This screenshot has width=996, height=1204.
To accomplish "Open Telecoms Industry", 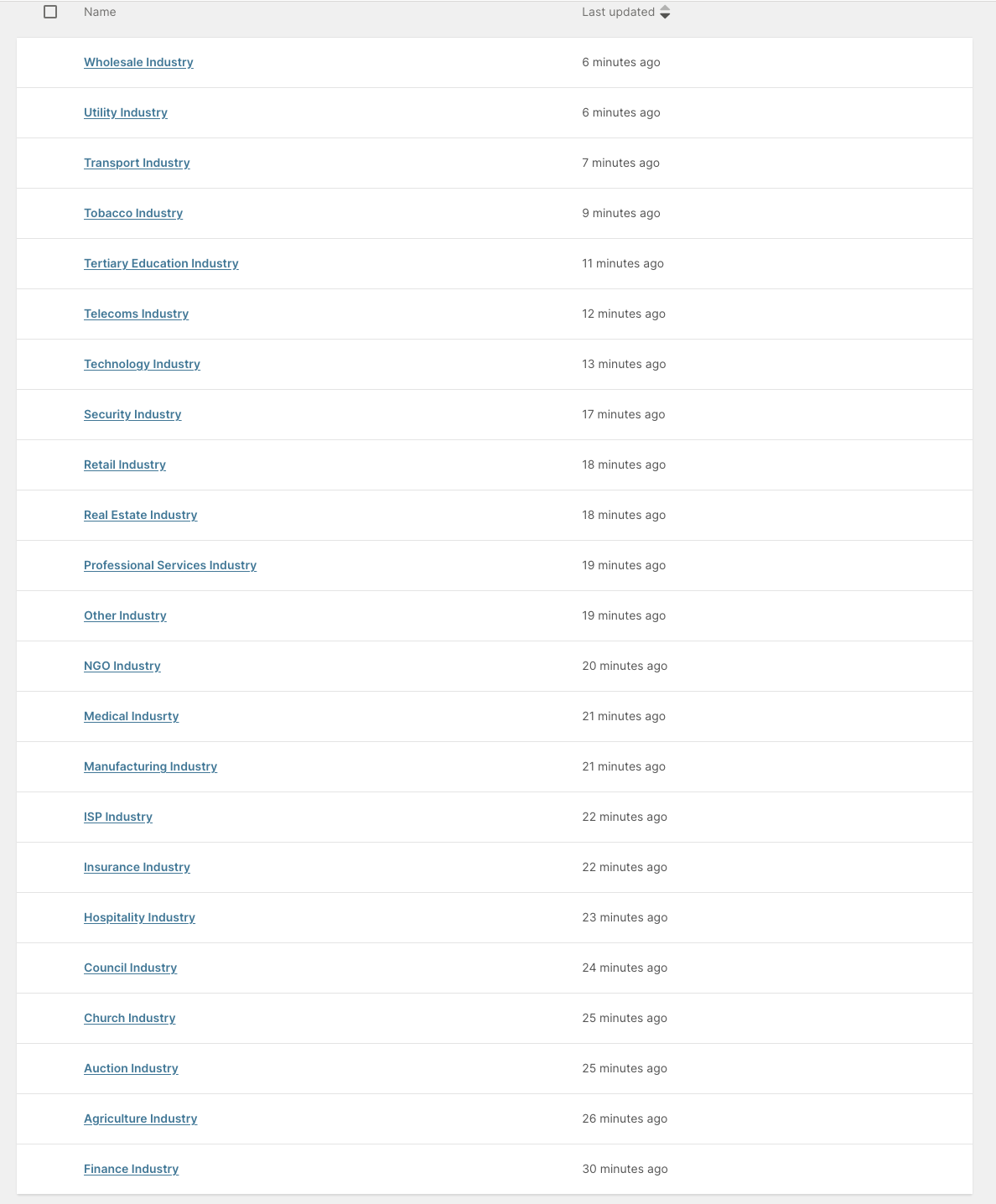I will (136, 314).
